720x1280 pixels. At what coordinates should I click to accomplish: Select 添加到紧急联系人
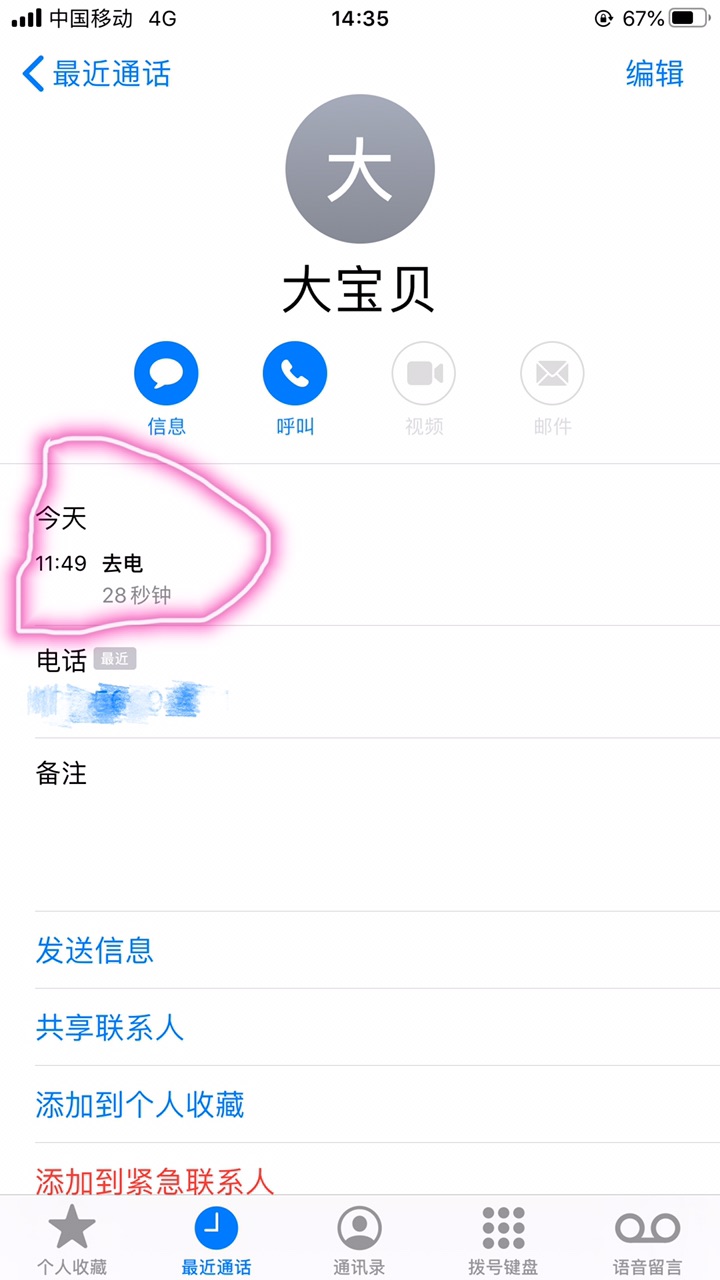coord(155,1180)
